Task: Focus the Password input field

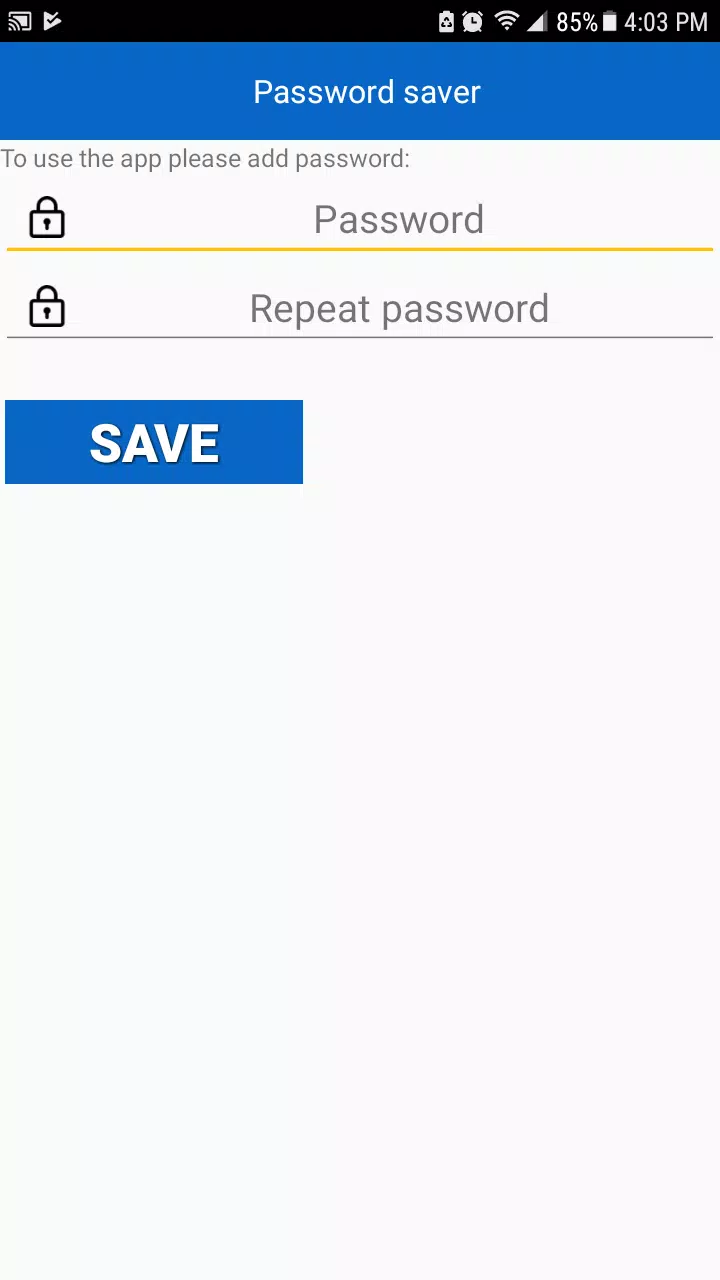Action: pyautogui.click(x=398, y=220)
